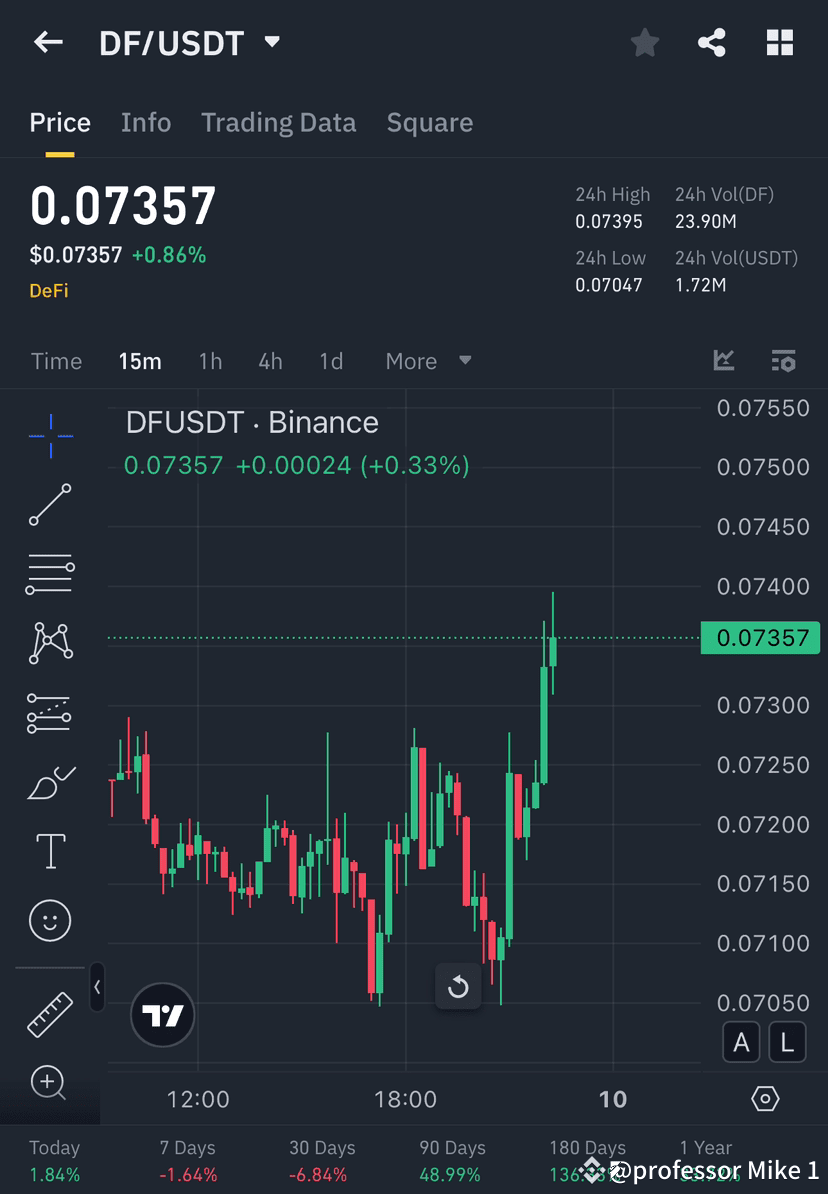Select the ruler measurement tool
The width and height of the screenshot is (828, 1194).
point(50,1013)
